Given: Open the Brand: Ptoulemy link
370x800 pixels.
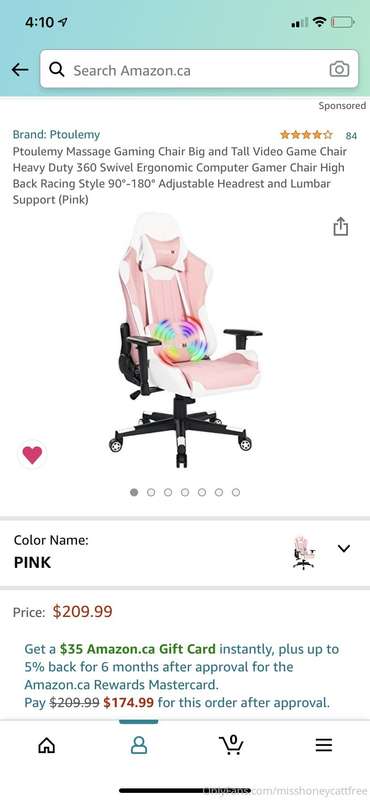Looking at the screenshot, I should click(56, 135).
